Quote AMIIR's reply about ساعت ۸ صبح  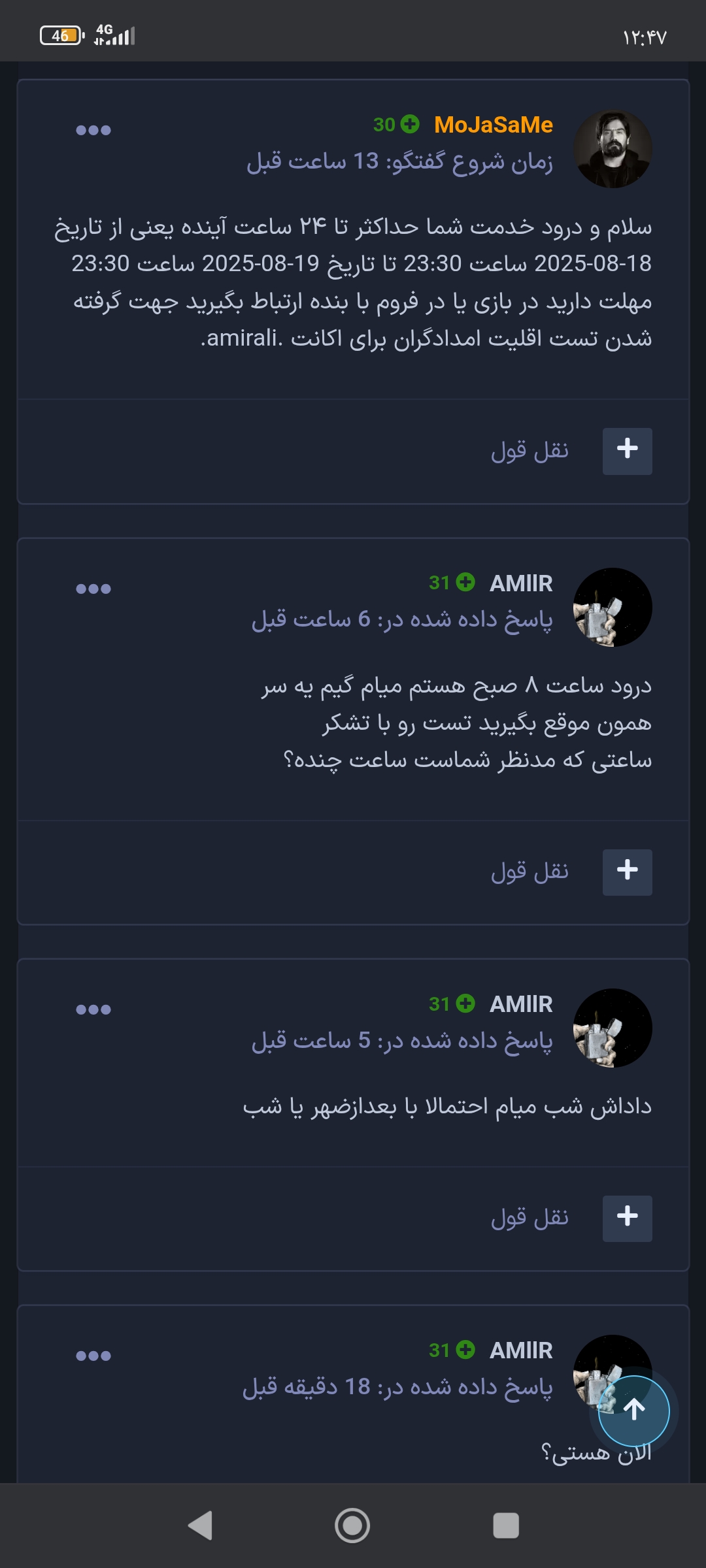pos(529,872)
